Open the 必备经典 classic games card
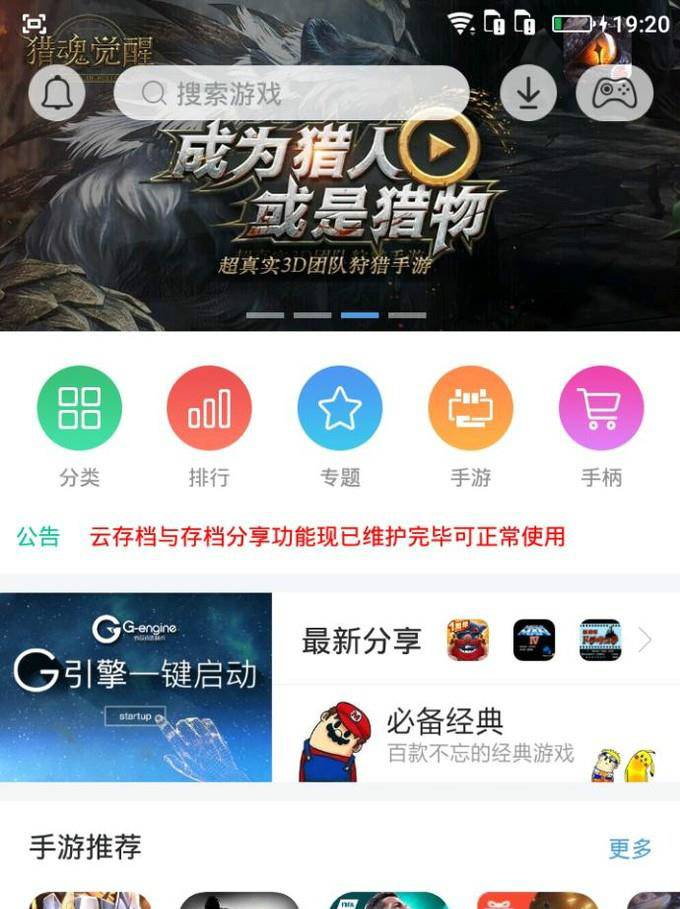 coord(475,737)
